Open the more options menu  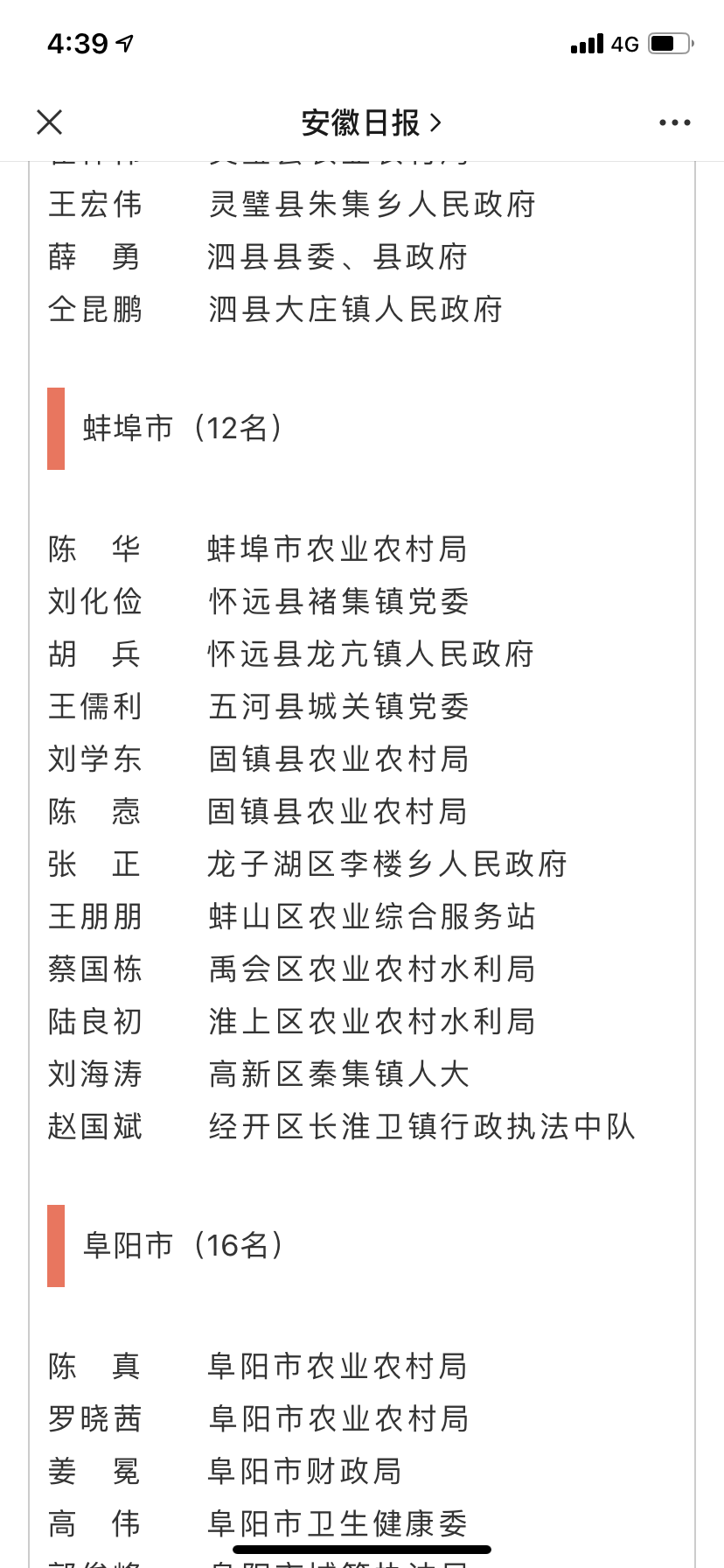pyautogui.click(x=674, y=123)
